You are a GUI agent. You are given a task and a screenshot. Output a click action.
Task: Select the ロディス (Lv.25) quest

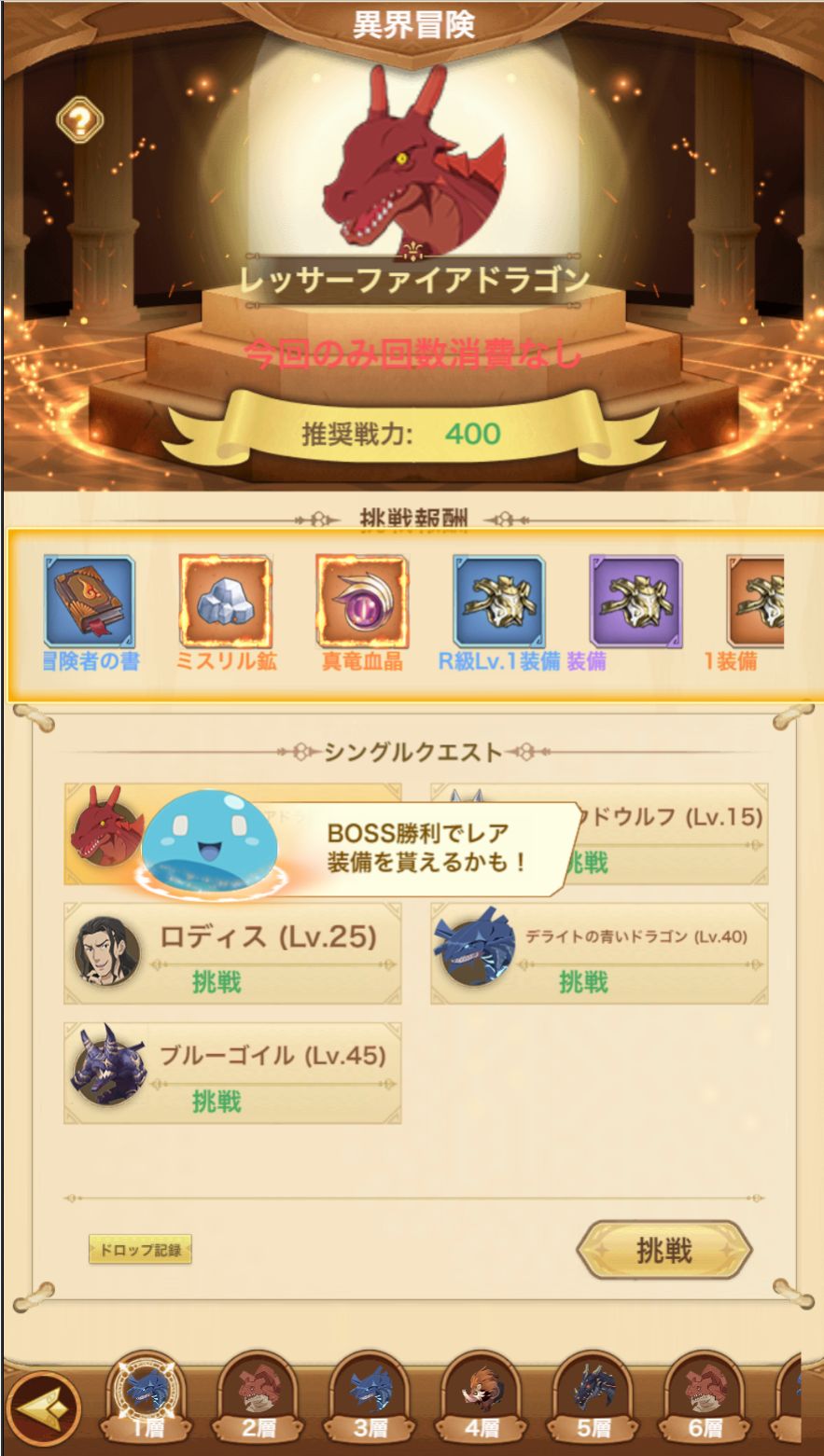click(232, 953)
